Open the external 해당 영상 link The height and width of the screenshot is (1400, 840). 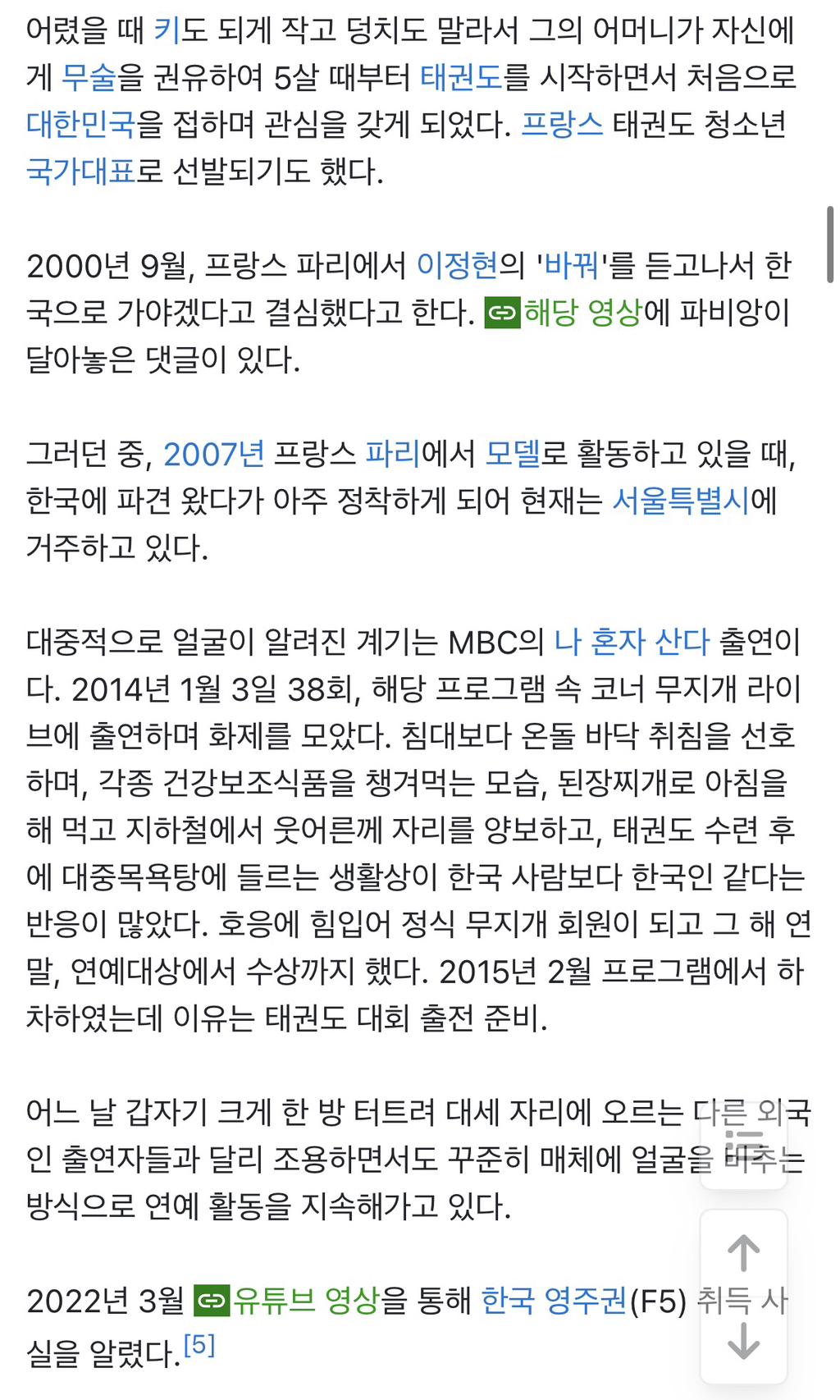point(564,313)
